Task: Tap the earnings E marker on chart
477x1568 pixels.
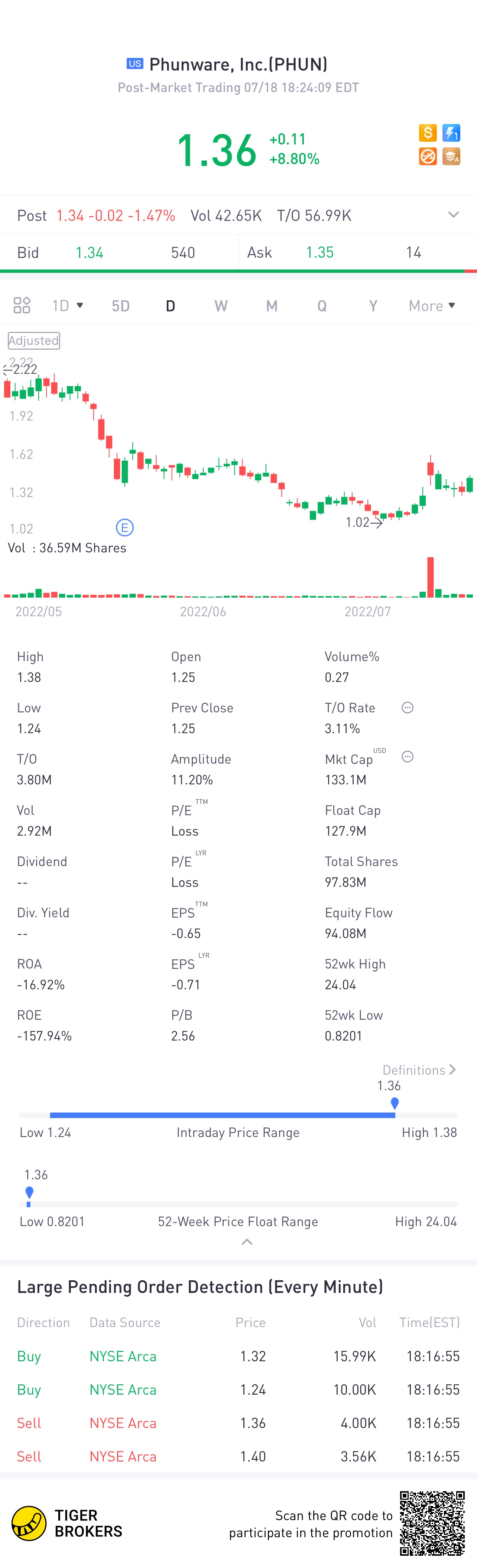Action: tap(125, 527)
